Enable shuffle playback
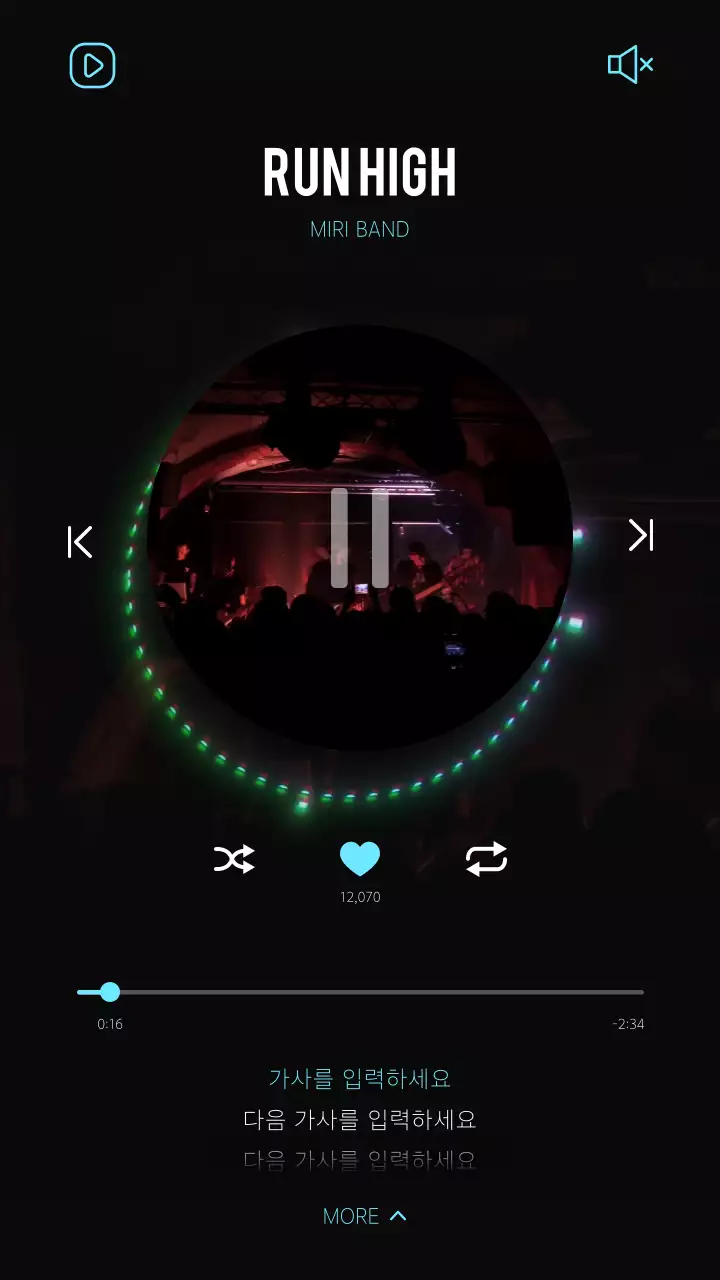This screenshot has width=720, height=1280. [x=234, y=859]
